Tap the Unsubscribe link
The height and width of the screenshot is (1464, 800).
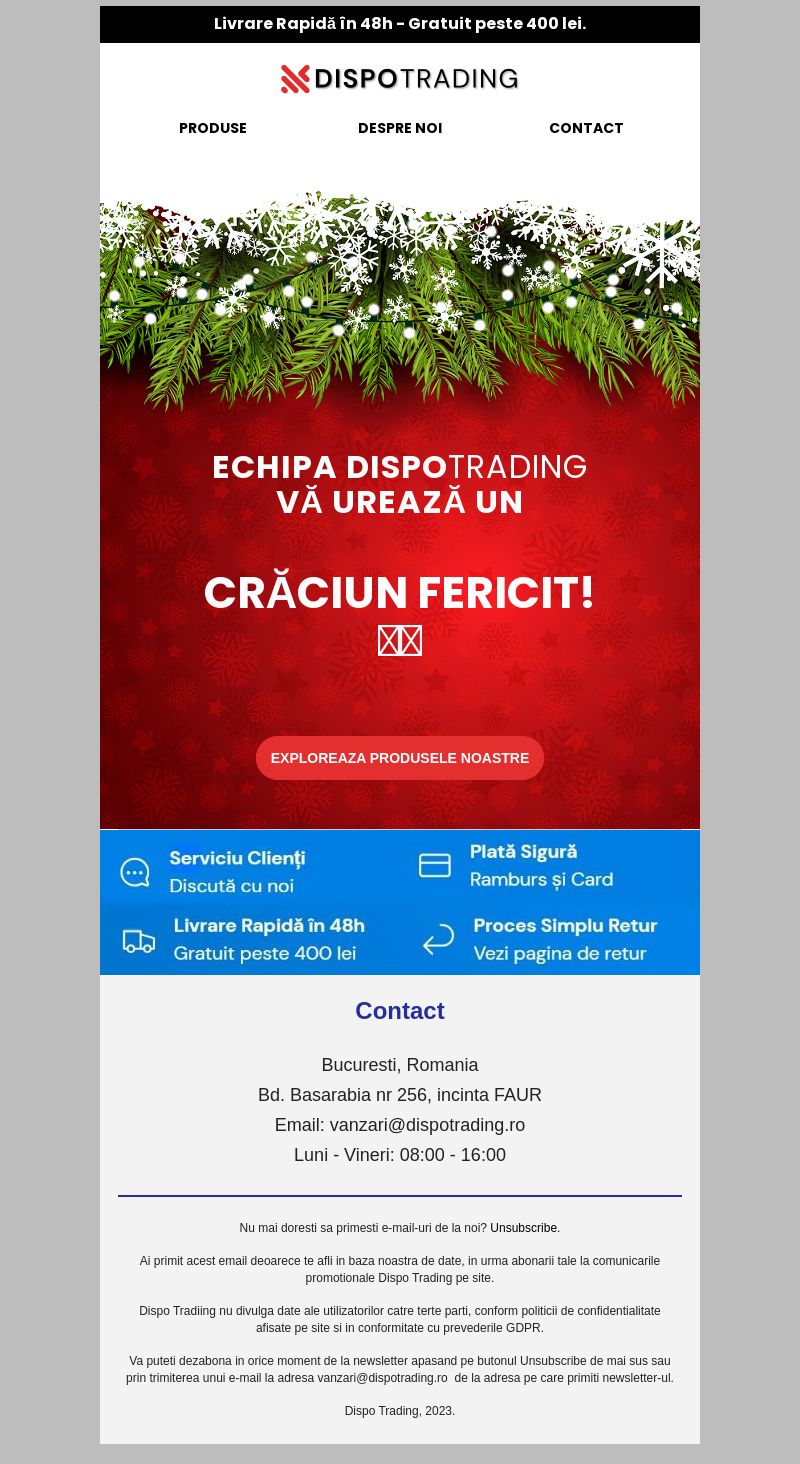coord(523,1228)
